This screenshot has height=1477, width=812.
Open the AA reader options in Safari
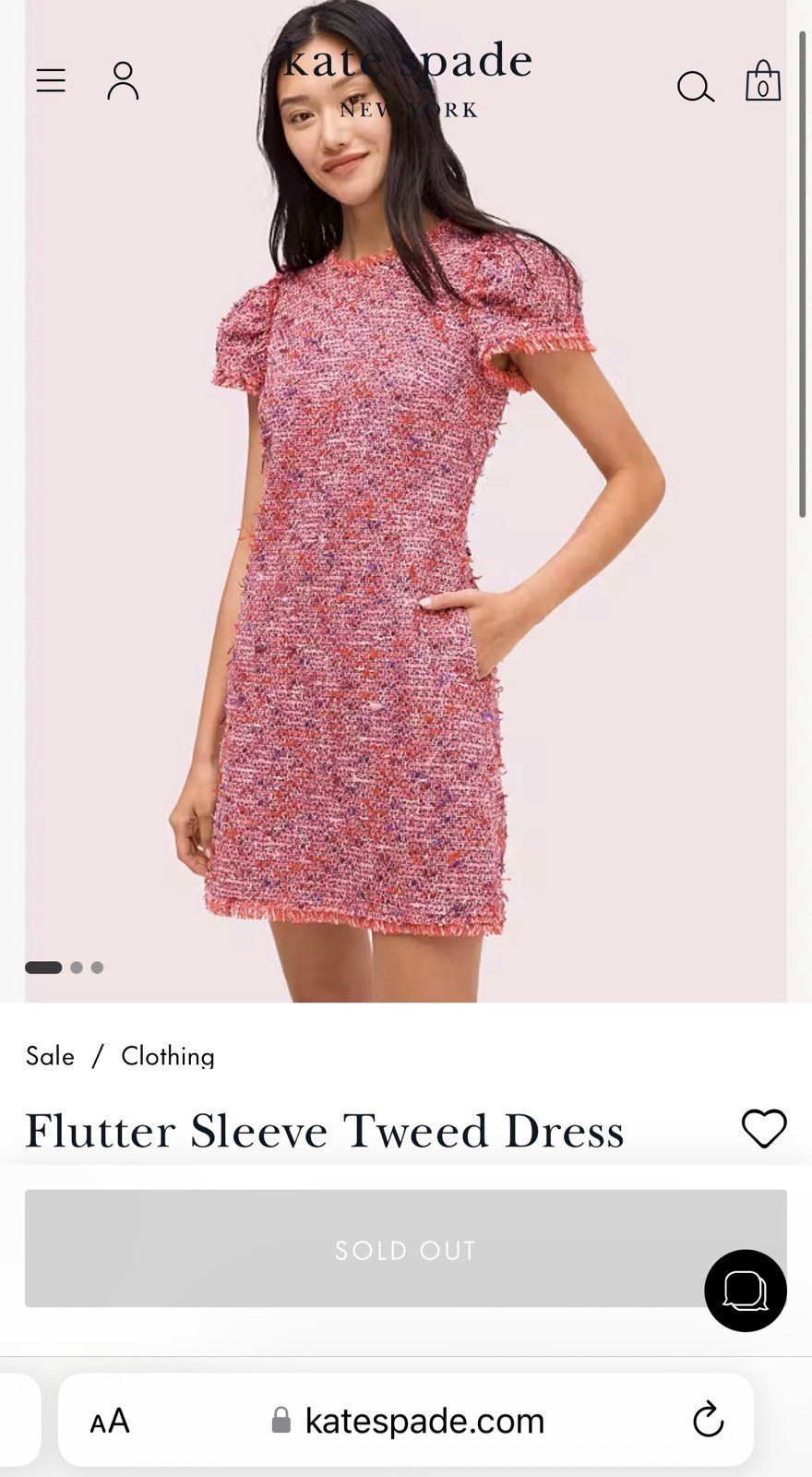(110, 1421)
